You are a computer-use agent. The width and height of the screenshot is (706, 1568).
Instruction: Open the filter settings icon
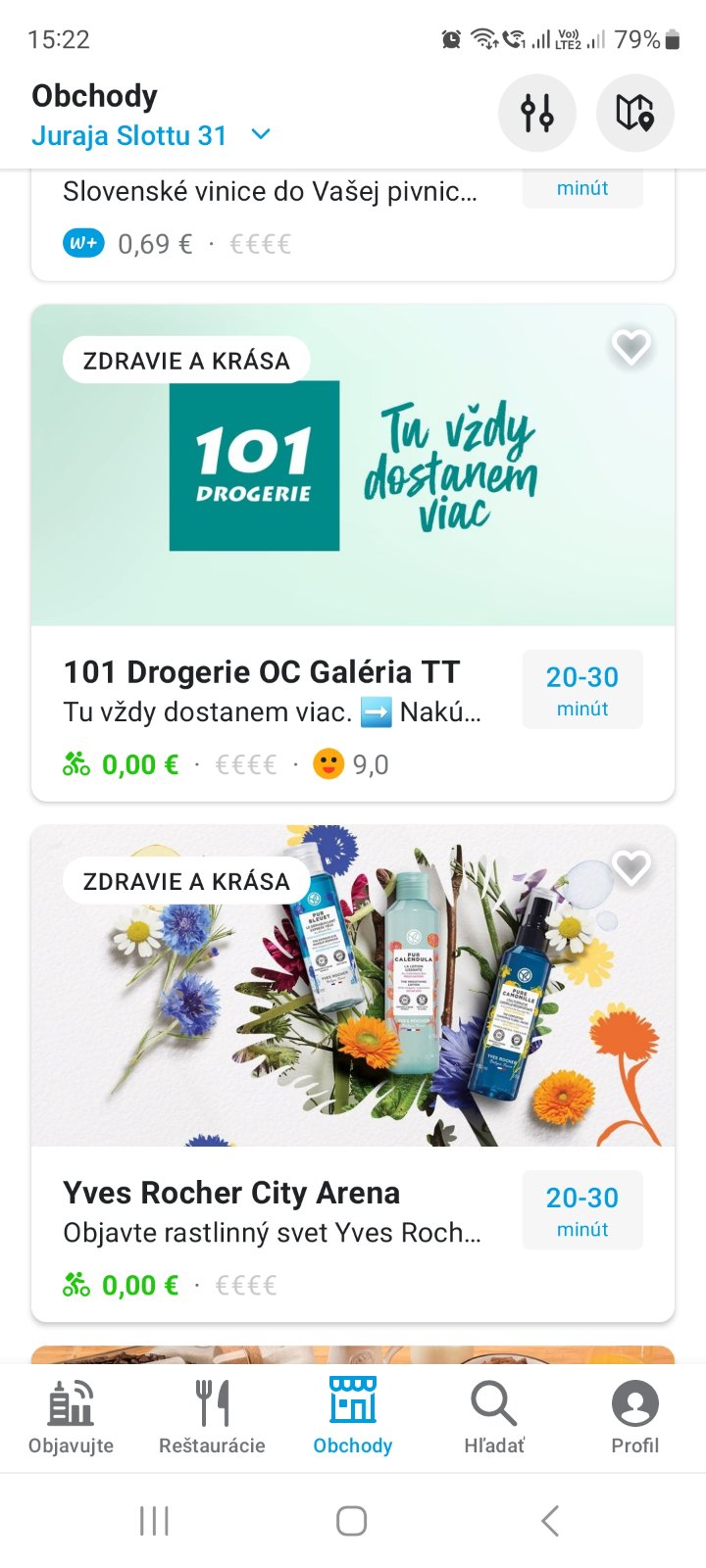536,113
